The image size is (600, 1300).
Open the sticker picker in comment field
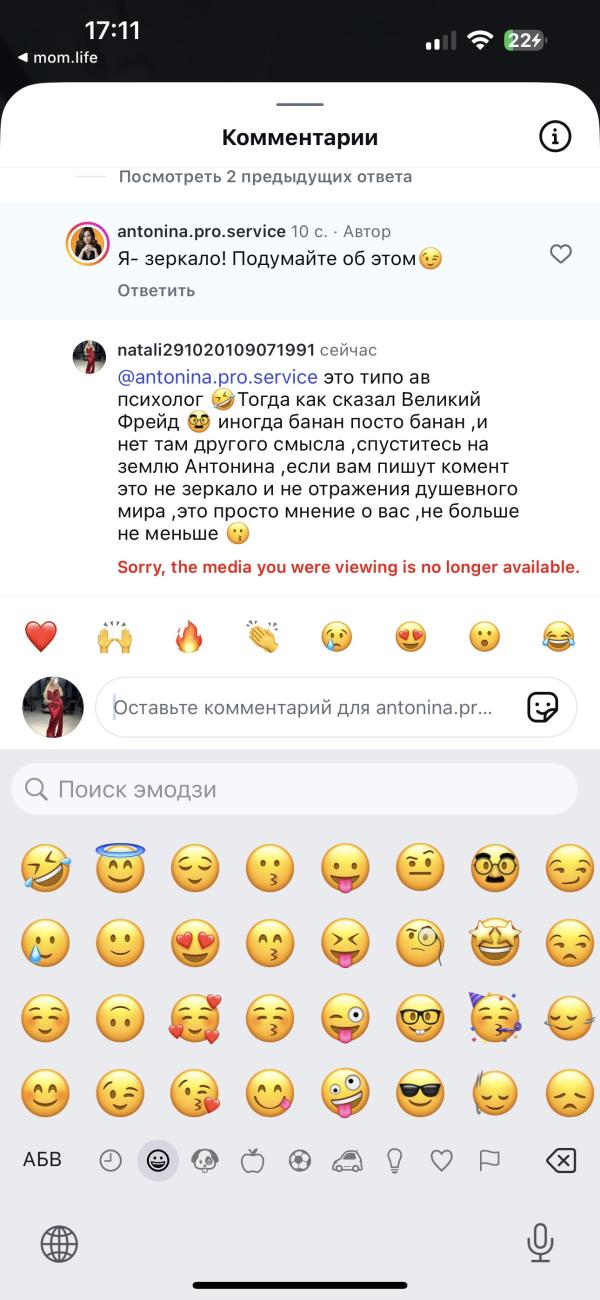(x=543, y=708)
